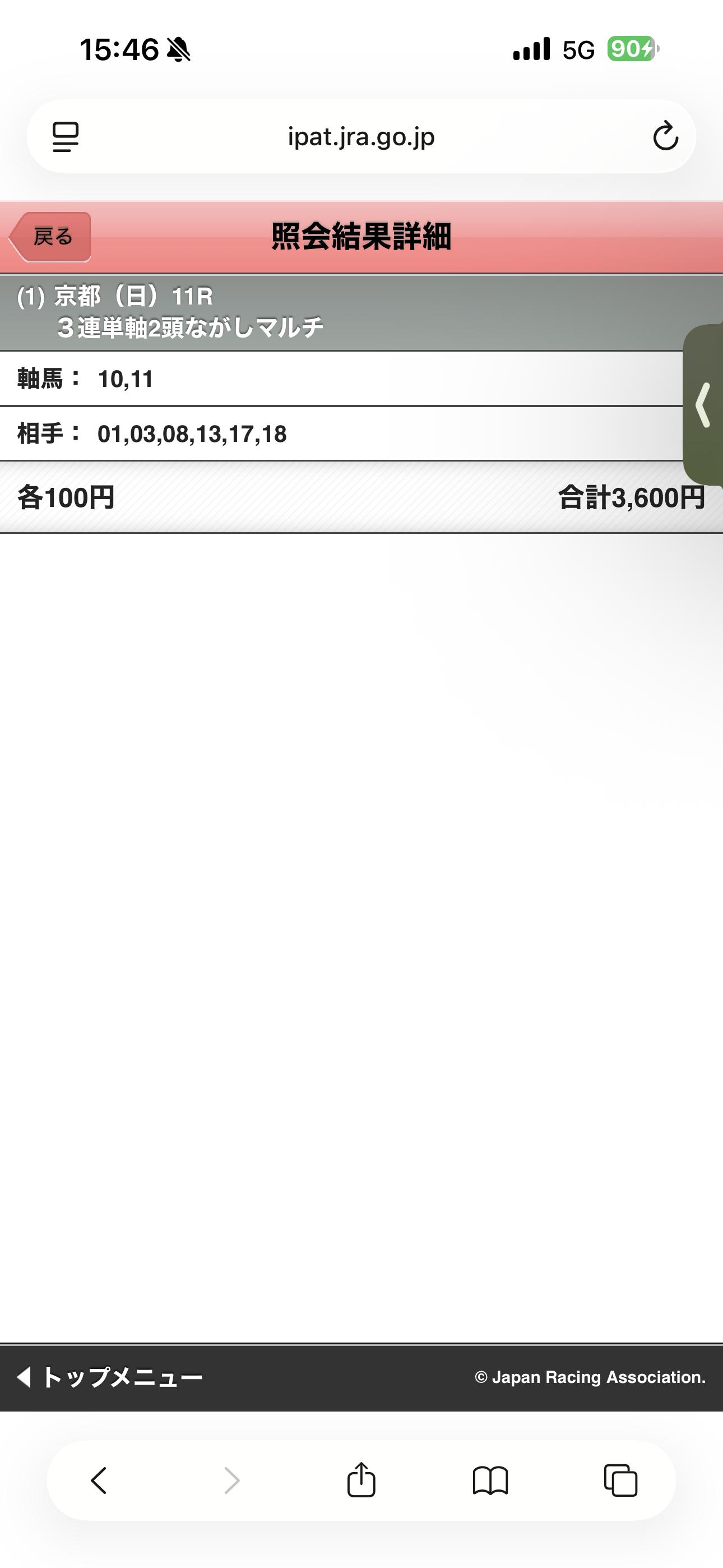Image resolution: width=723 pixels, height=1568 pixels.
Task: Go to トップメニュー
Action: tap(109, 1377)
